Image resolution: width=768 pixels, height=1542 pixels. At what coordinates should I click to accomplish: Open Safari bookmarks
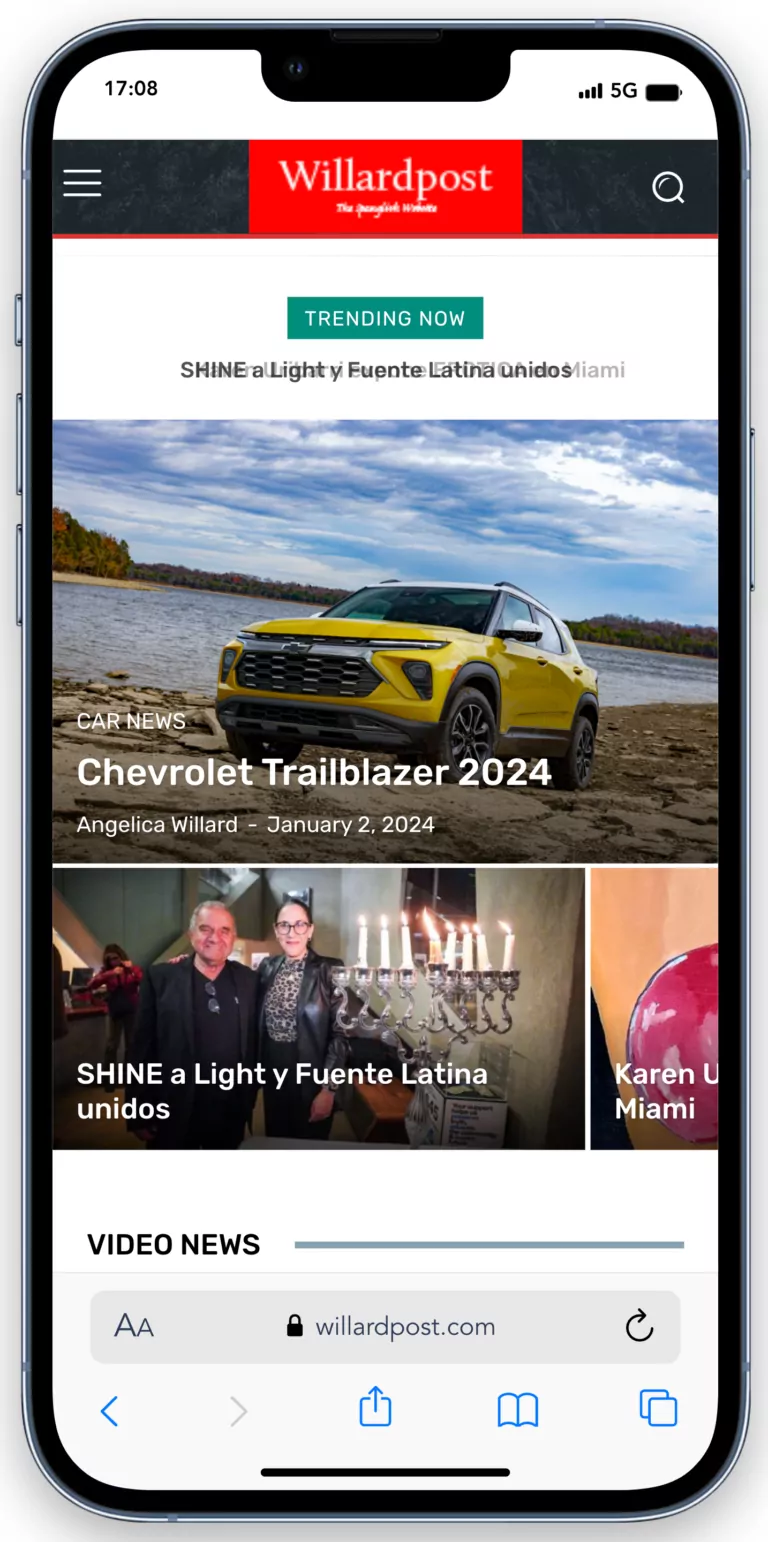tap(517, 1410)
